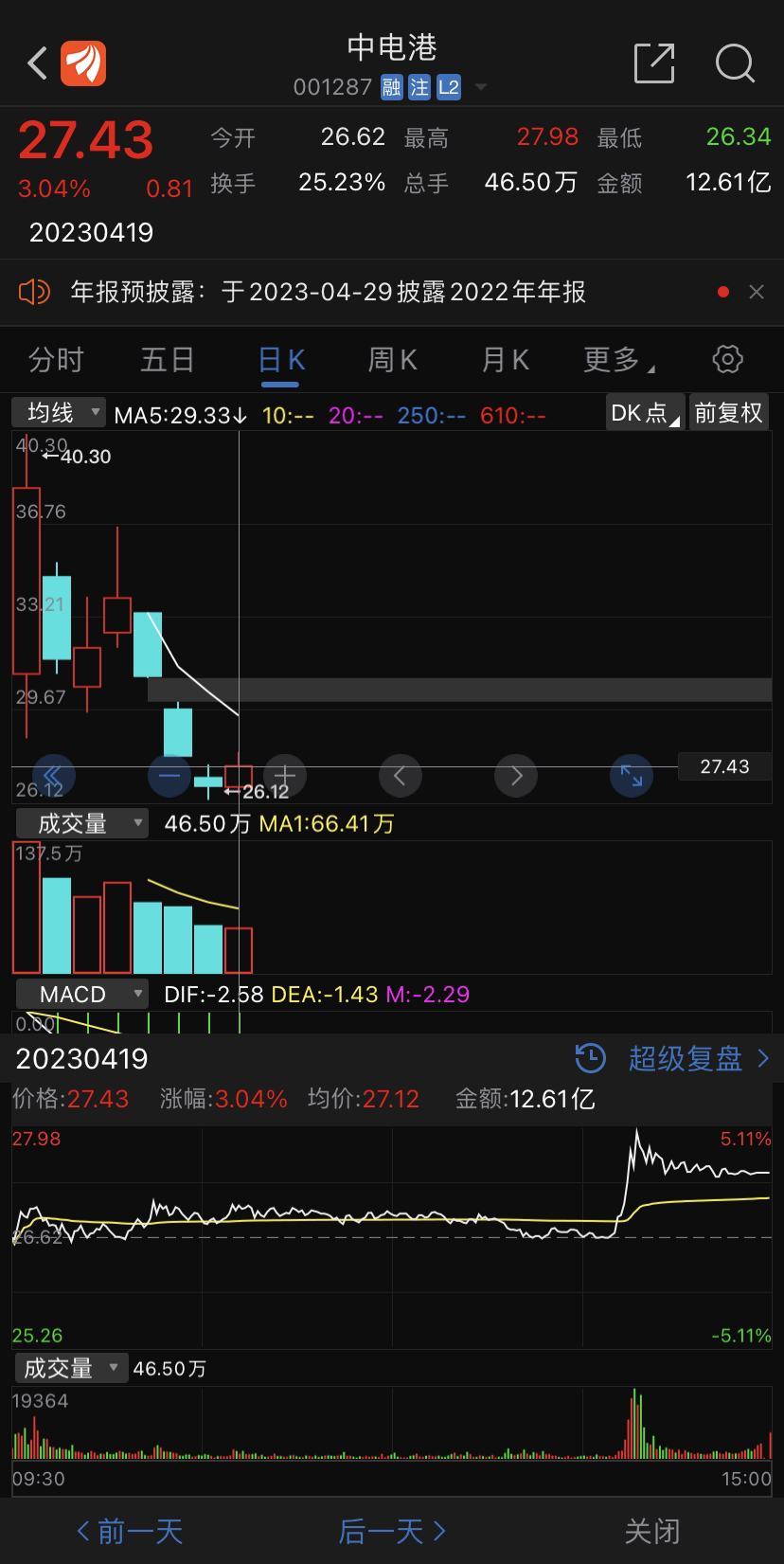Image resolution: width=784 pixels, height=1564 pixels.
Task: Open chart settings via the gear icon
Action: 727,359
